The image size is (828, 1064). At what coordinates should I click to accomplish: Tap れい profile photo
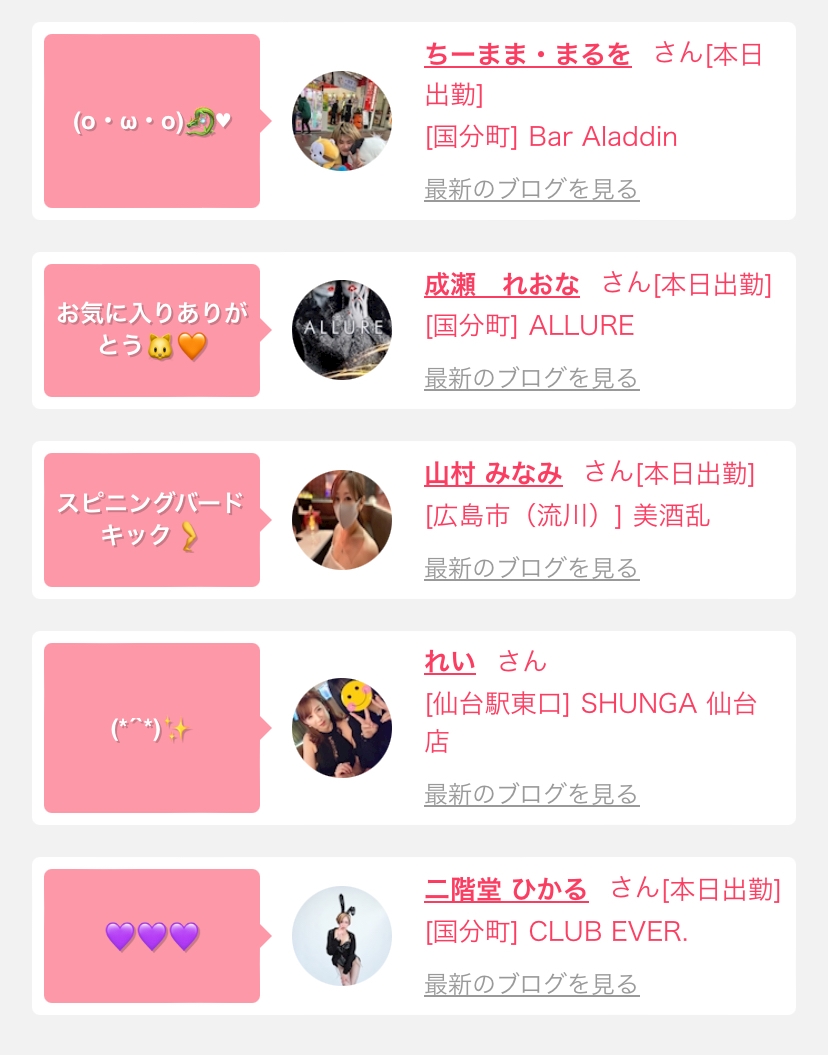click(342, 728)
